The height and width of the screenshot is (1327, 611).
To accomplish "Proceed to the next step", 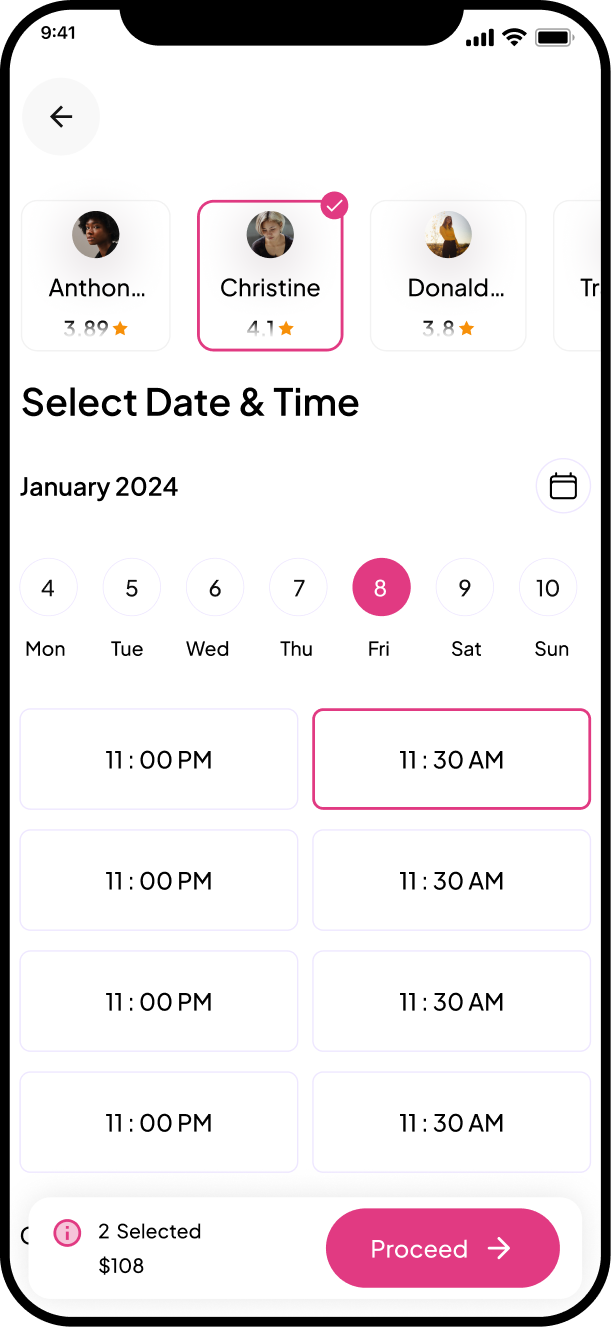I will pos(443,1248).
